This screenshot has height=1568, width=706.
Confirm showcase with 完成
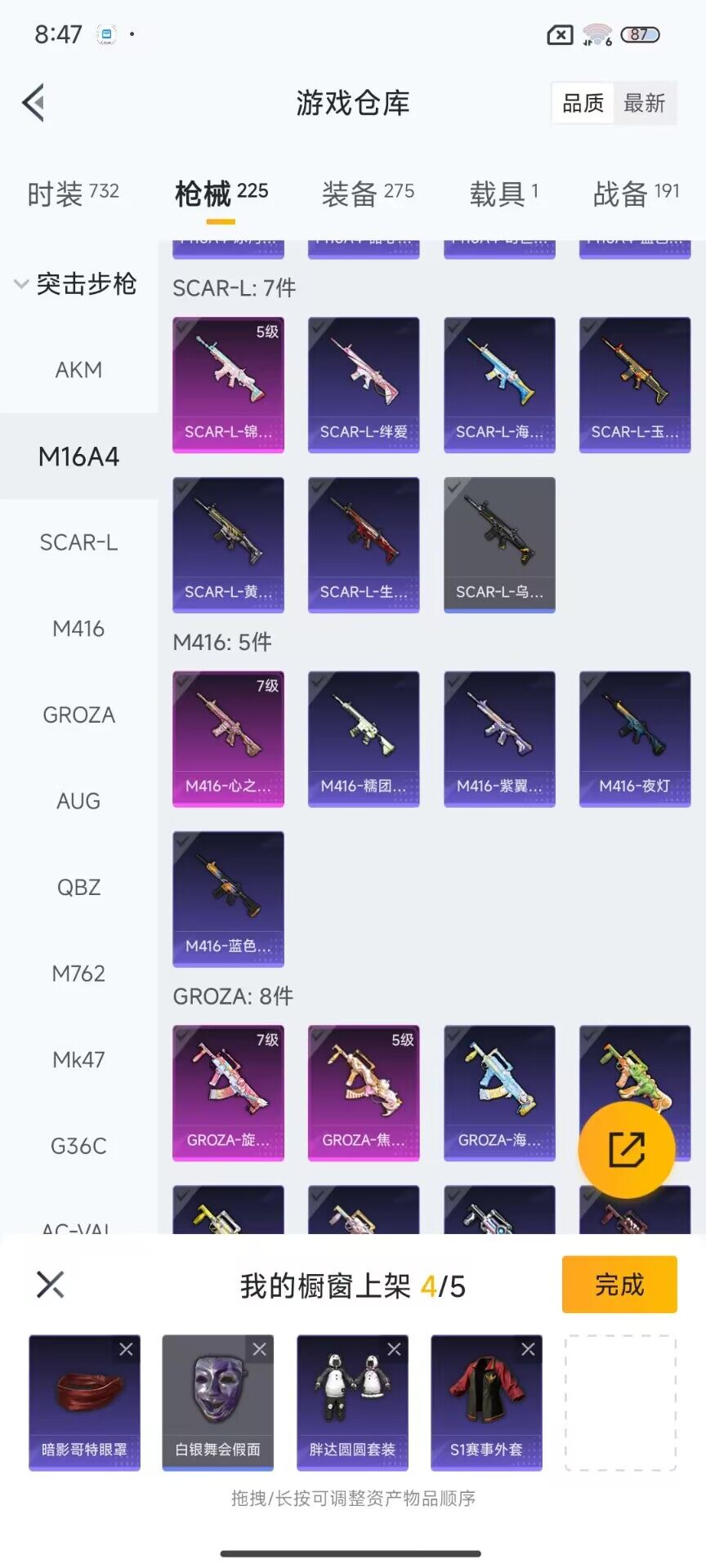[x=619, y=1285]
